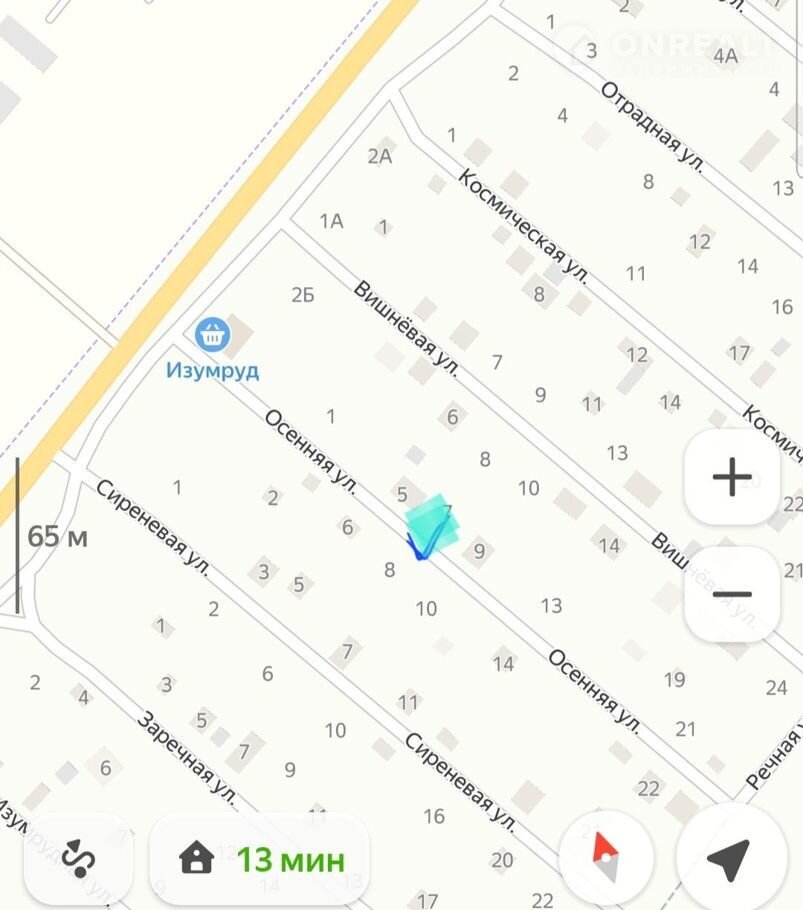This screenshot has width=803, height=910.
Task: Center the map on my location
Action: point(729,856)
